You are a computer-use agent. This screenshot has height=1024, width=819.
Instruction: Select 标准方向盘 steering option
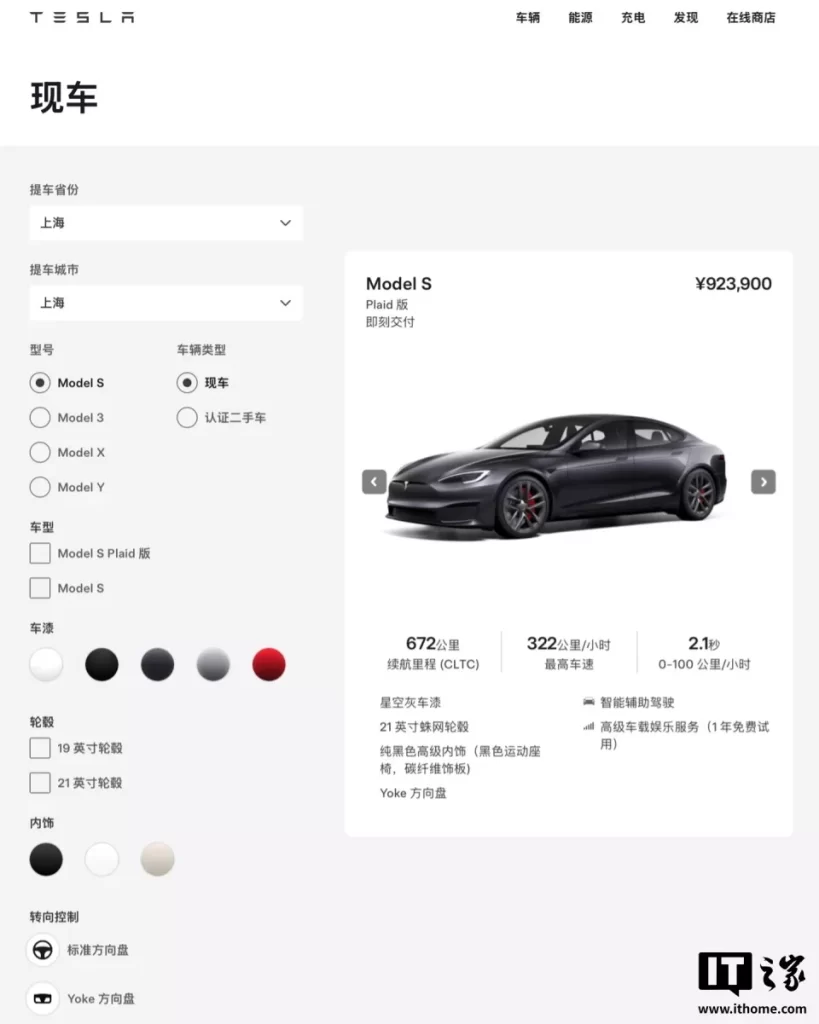click(x=43, y=950)
